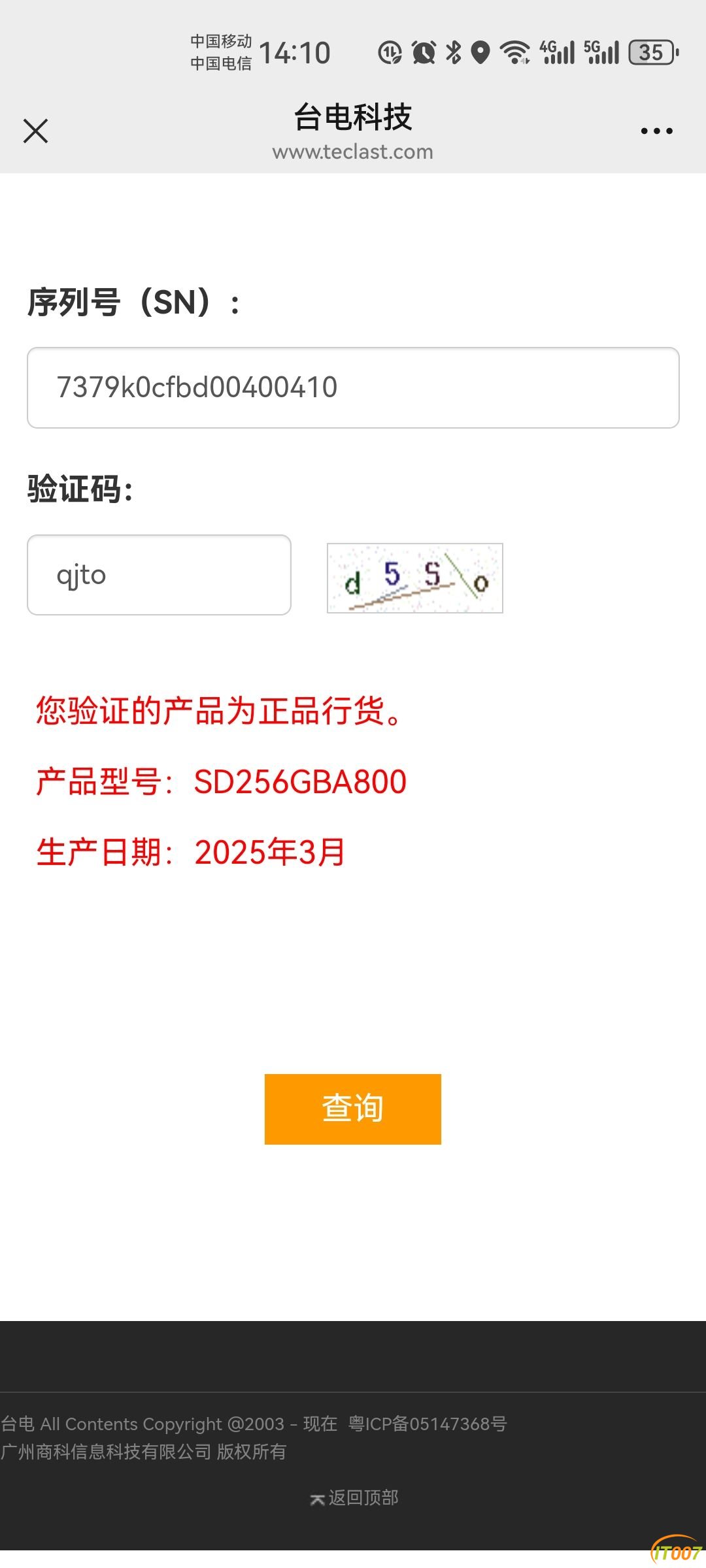Tap the orange 查询 query button
The width and height of the screenshot is (706, 1568).
tap(353, 1109)
